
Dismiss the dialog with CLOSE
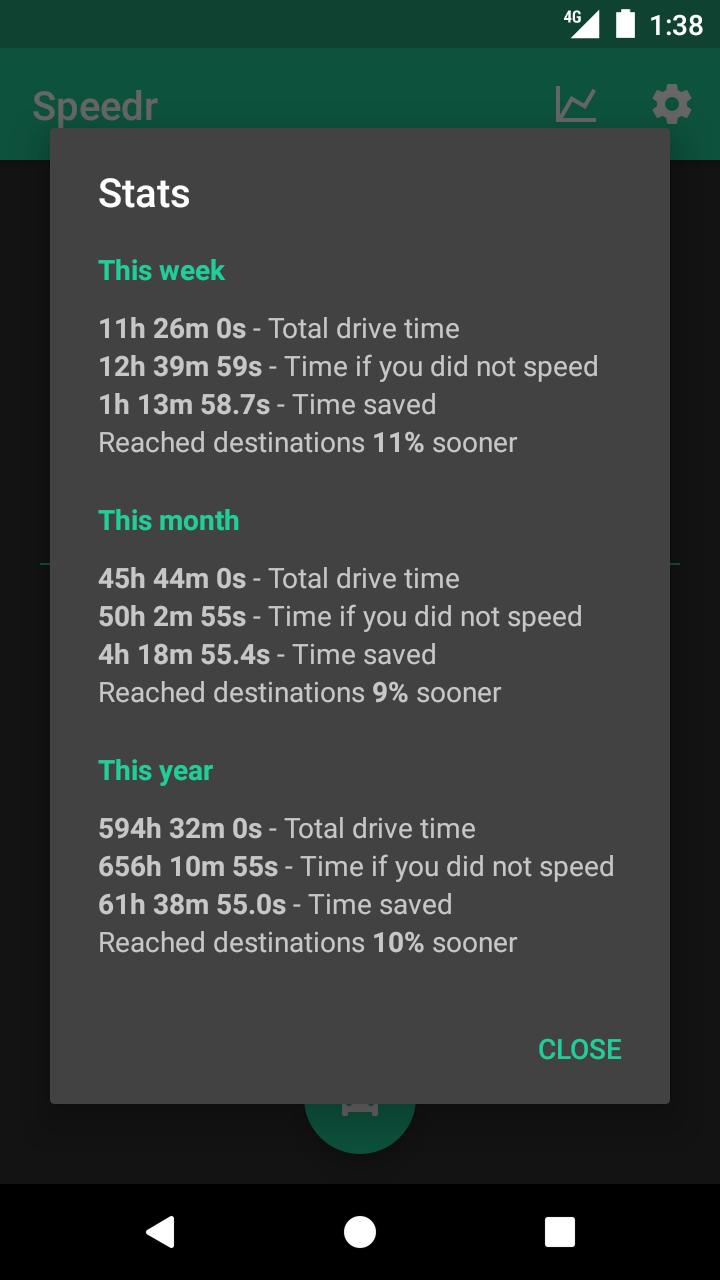click(x=579, y=1049)
